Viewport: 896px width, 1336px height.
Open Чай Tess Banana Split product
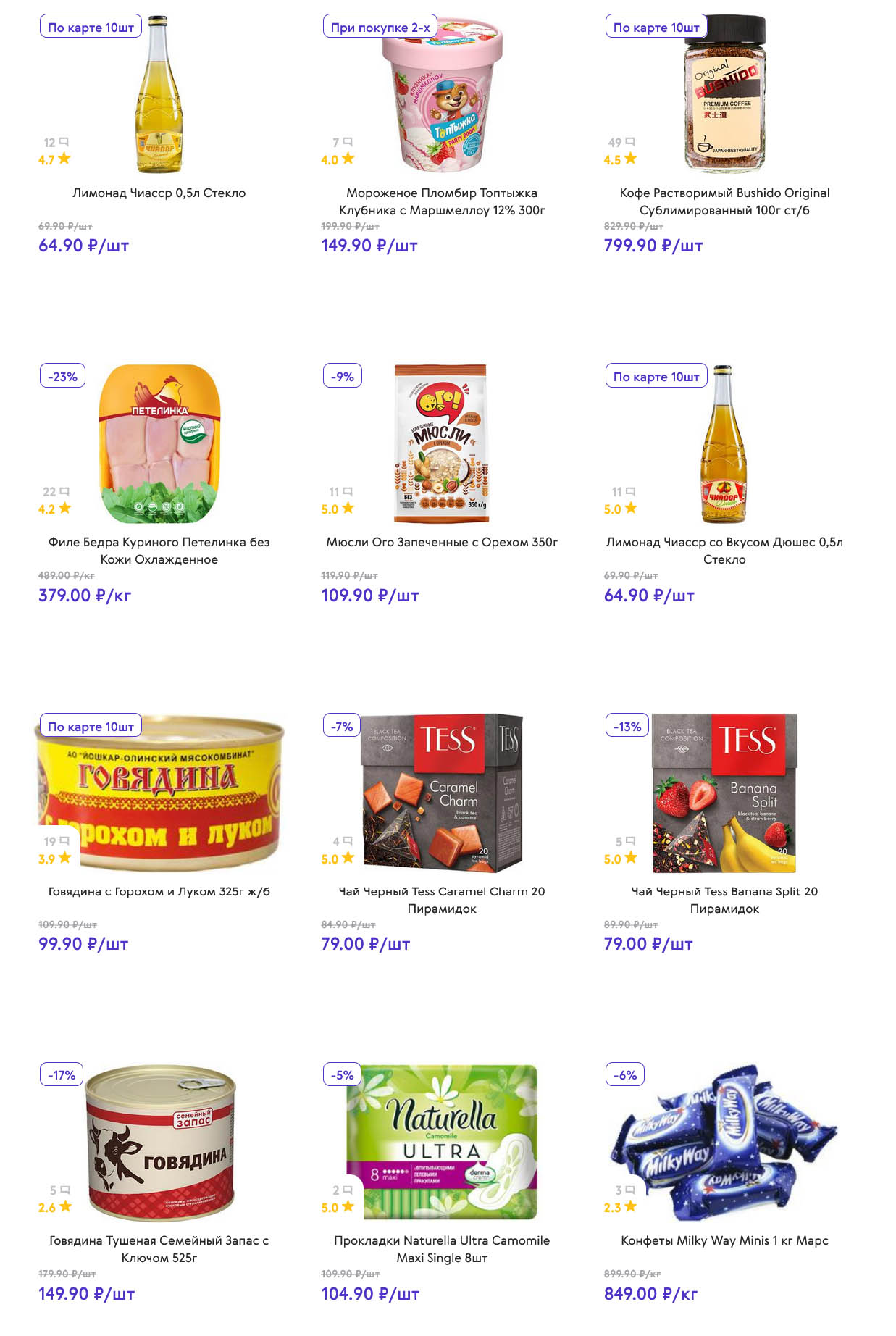724,900
